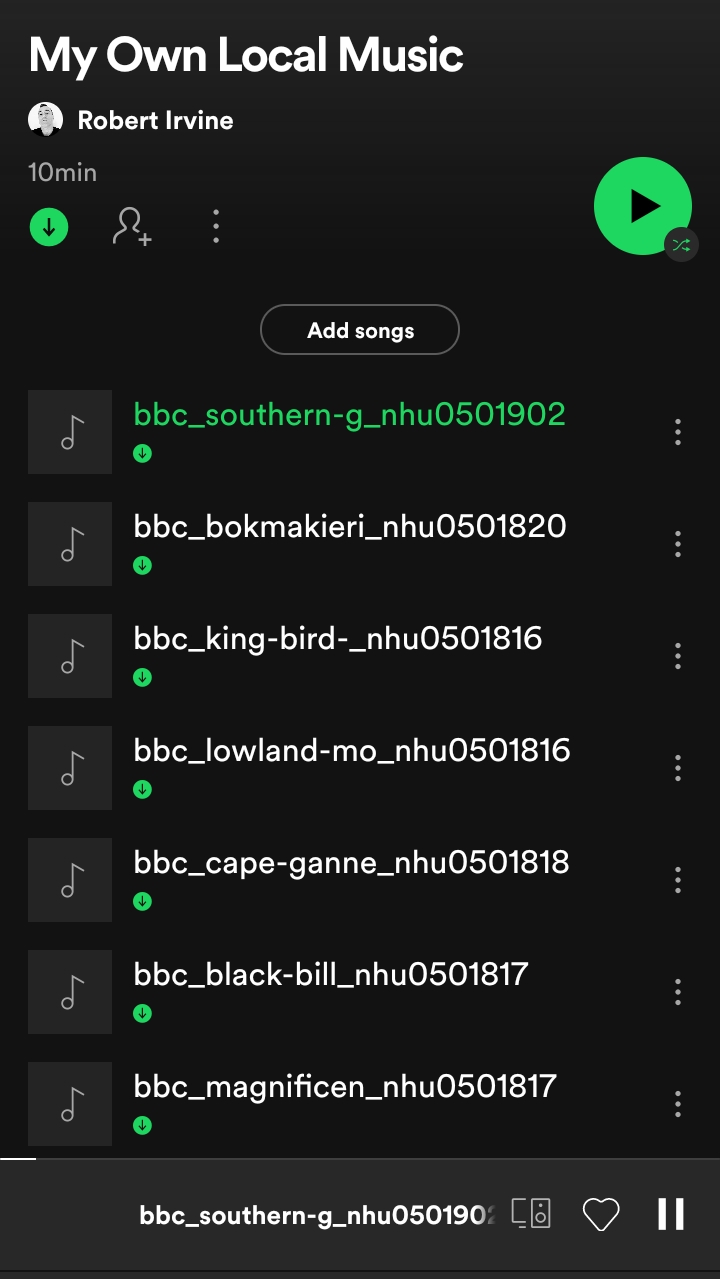Like the now playing song
The image size is (720, 1279).
click(x=601, y=1214)
